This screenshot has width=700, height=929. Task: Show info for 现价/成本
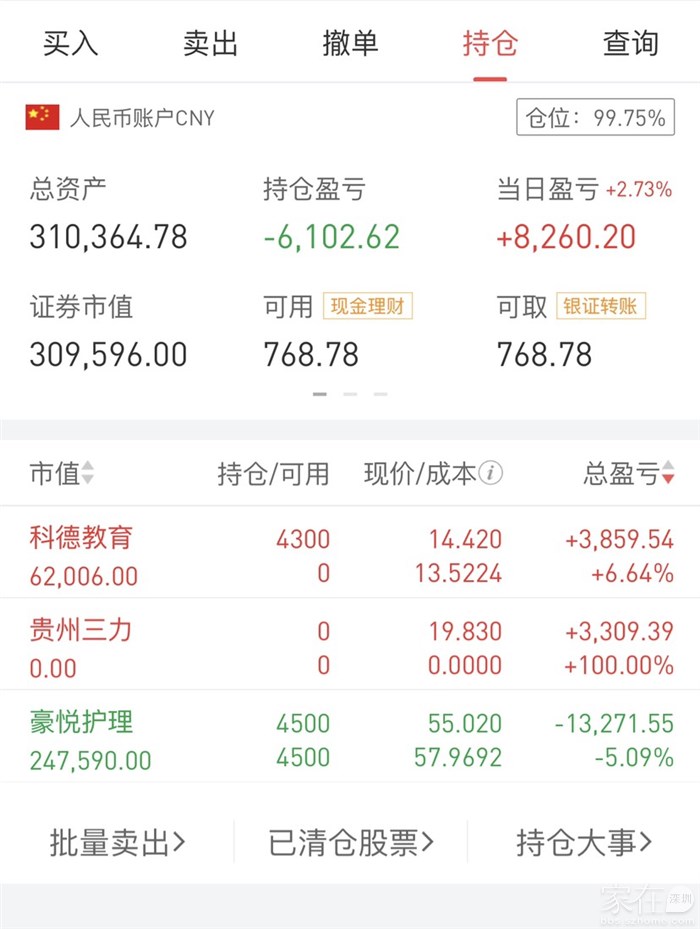point(490,473)
